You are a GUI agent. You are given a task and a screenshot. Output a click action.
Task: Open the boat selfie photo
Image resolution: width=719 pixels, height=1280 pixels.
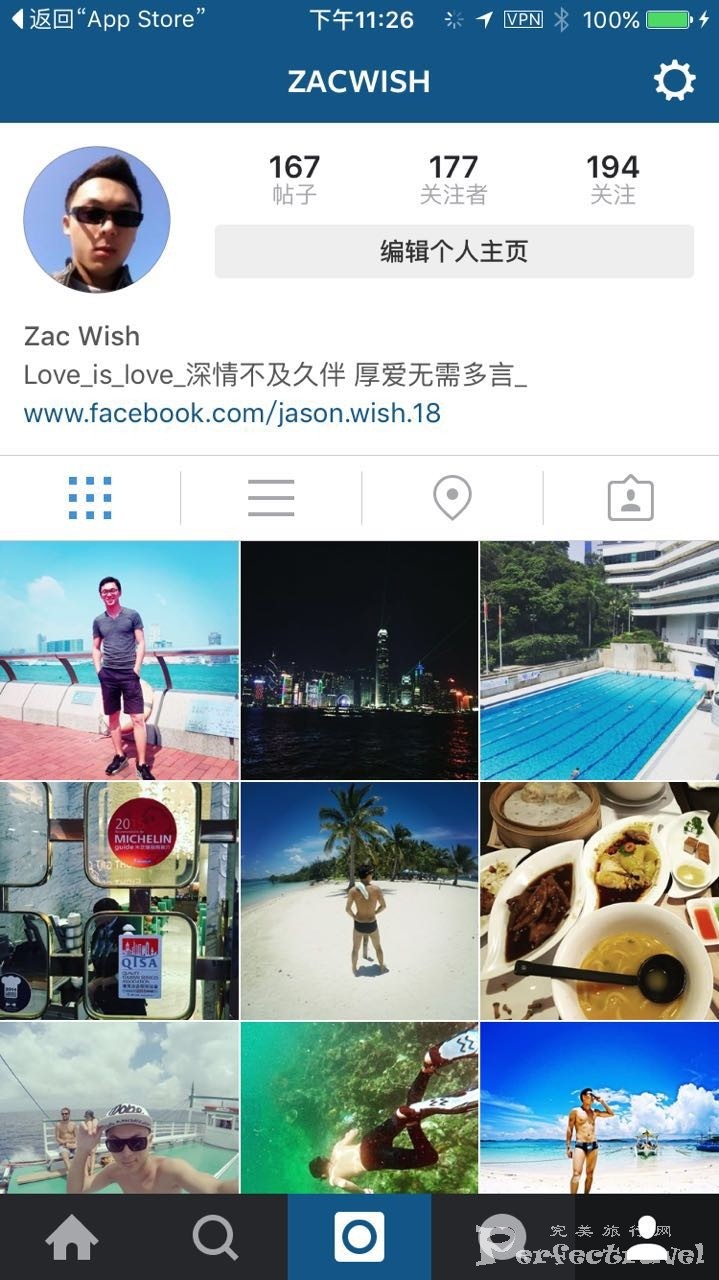[119, 1107]
